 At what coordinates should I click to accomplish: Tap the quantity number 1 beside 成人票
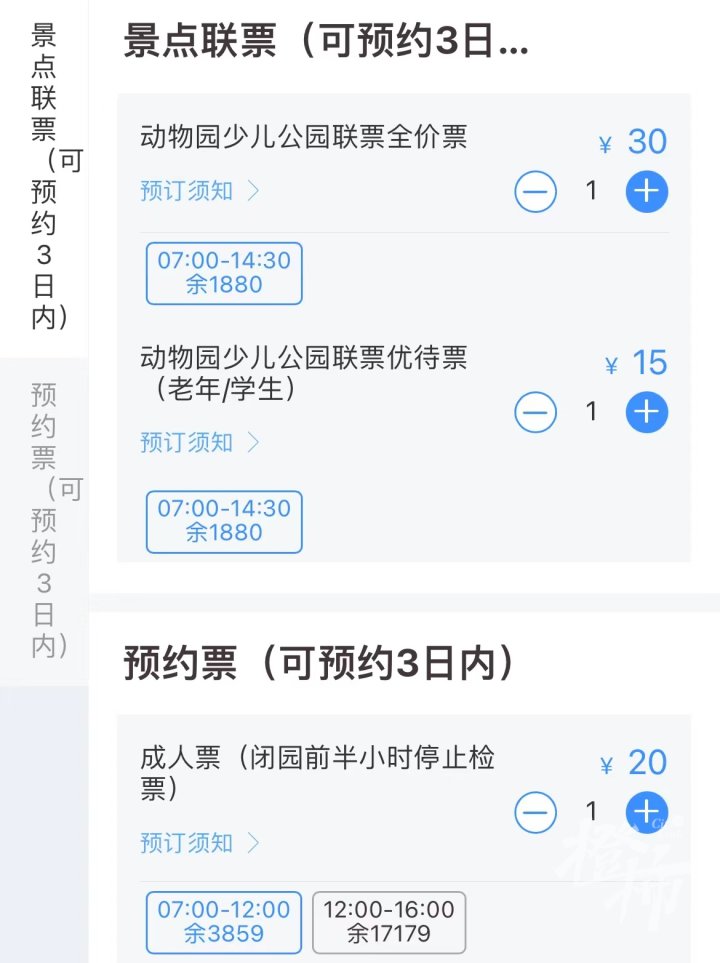[591, 812]
